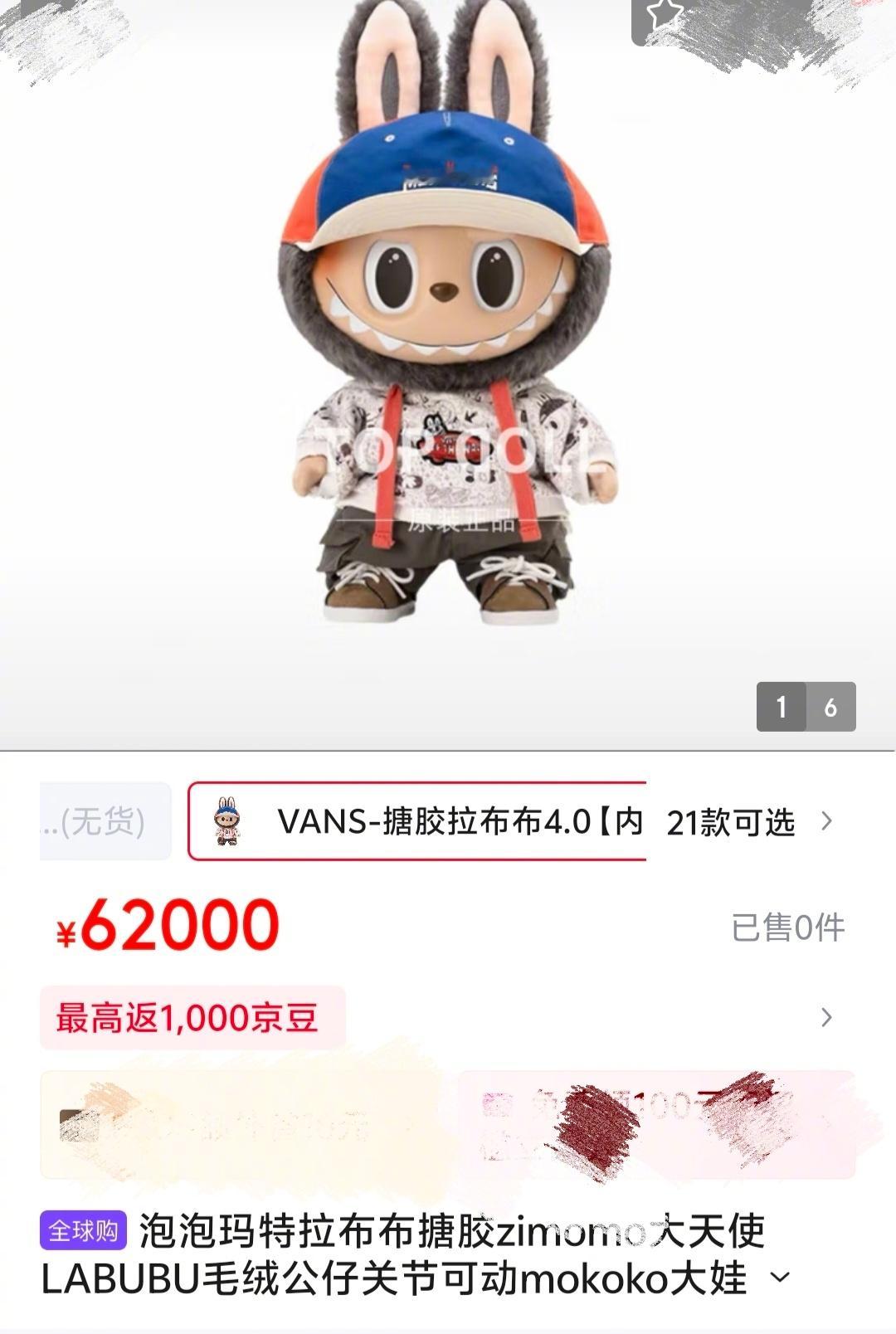The height and width of the screenshot is (1334, 896).
Task: Tap the star favorite icon
Action: (665, 15)
